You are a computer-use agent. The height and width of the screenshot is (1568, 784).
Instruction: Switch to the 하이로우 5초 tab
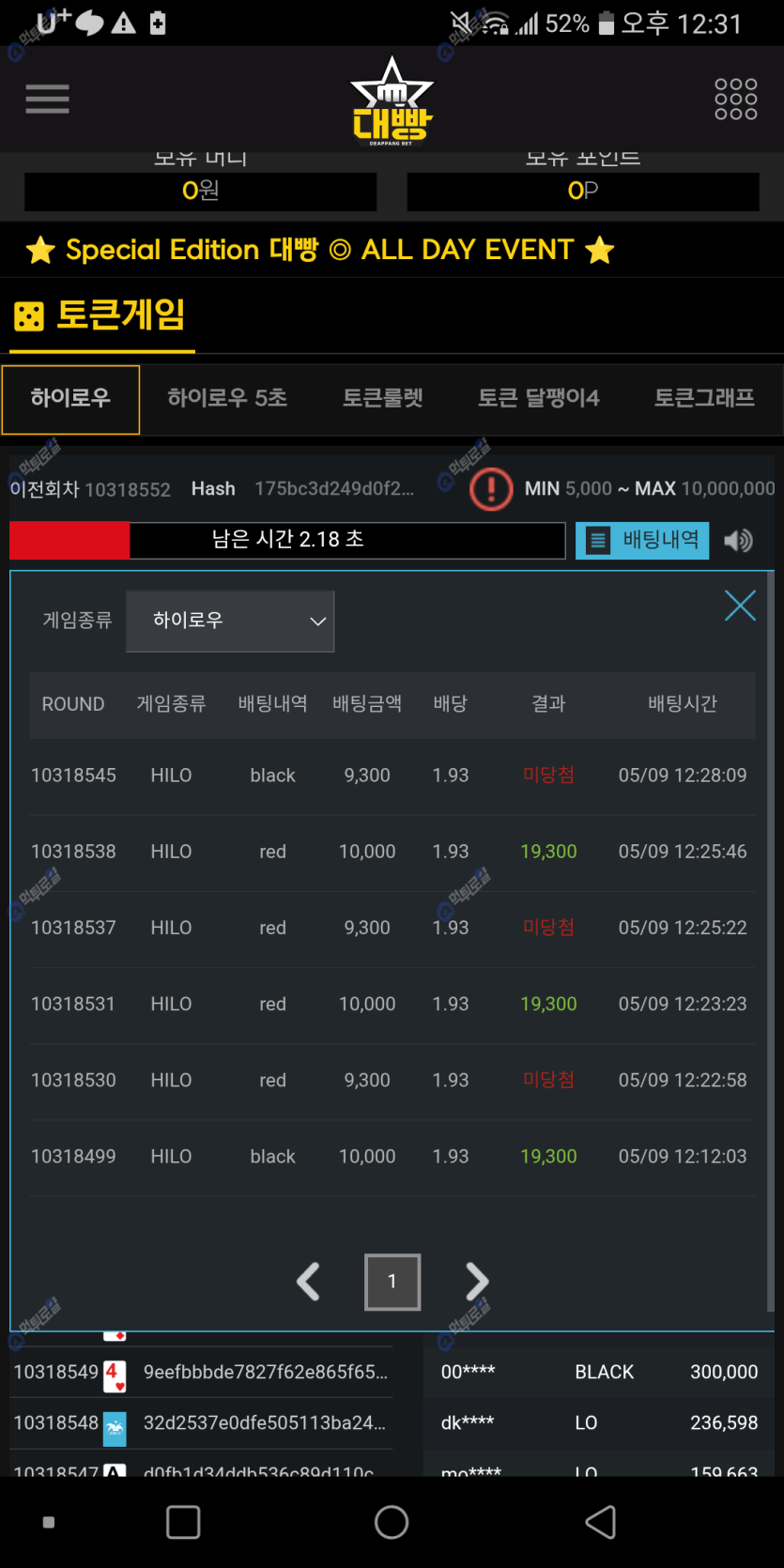(x=227, y=399)
